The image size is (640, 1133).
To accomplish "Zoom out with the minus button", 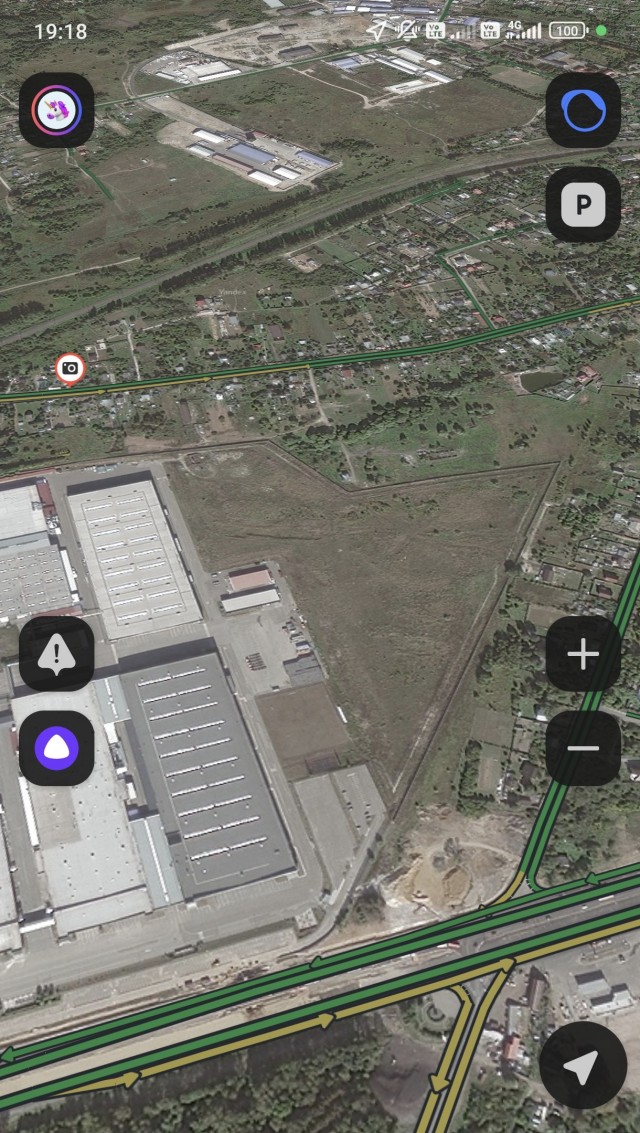I will point(583,747).
